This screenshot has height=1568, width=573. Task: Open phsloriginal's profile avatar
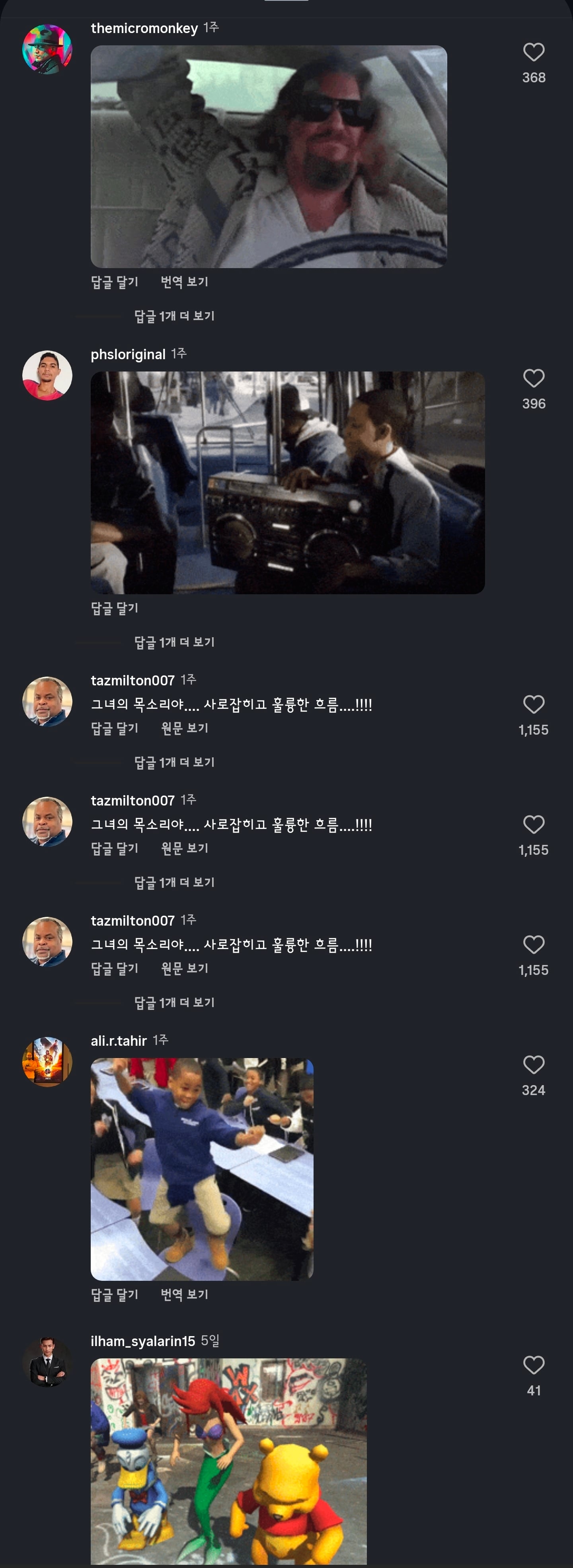[x=47, y=375]
